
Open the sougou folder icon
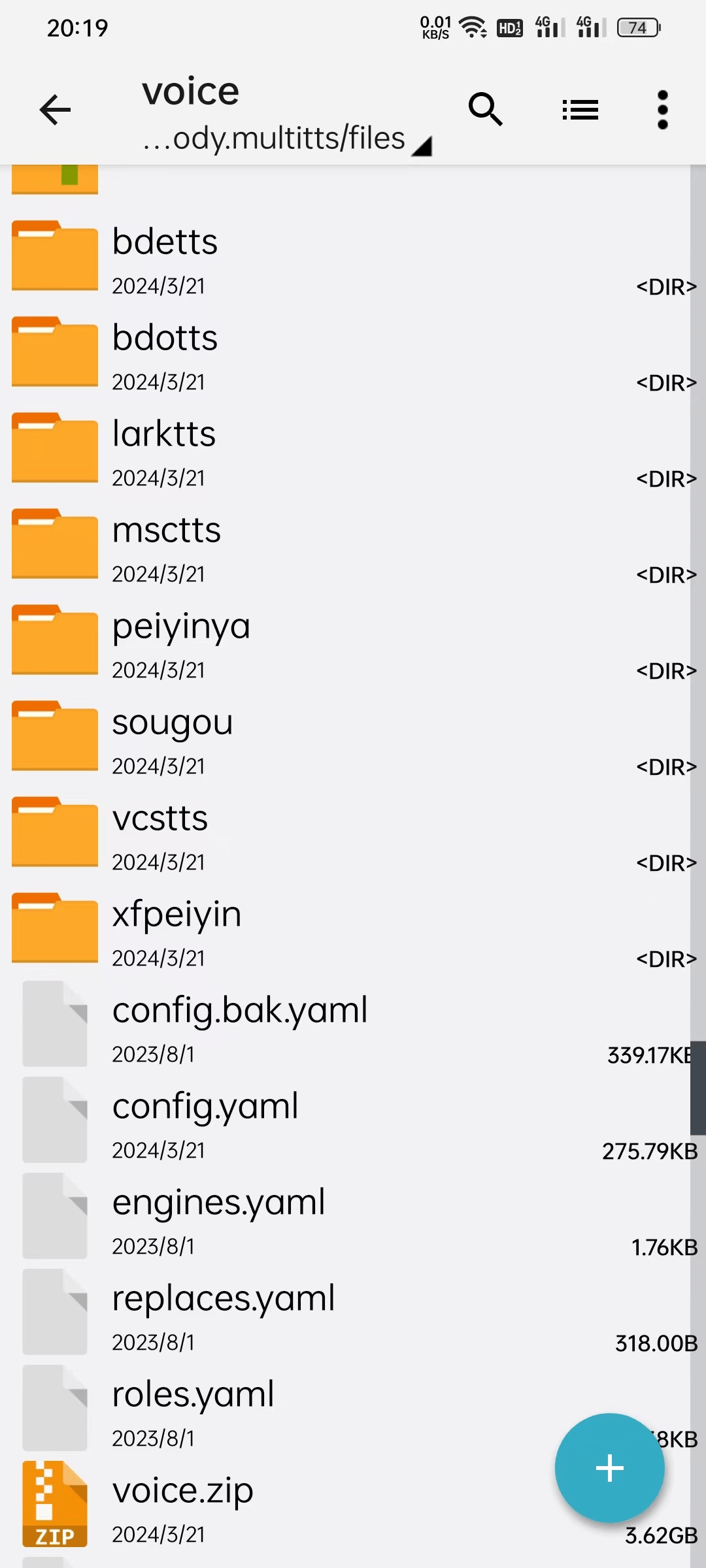click(x=55, y=736)
